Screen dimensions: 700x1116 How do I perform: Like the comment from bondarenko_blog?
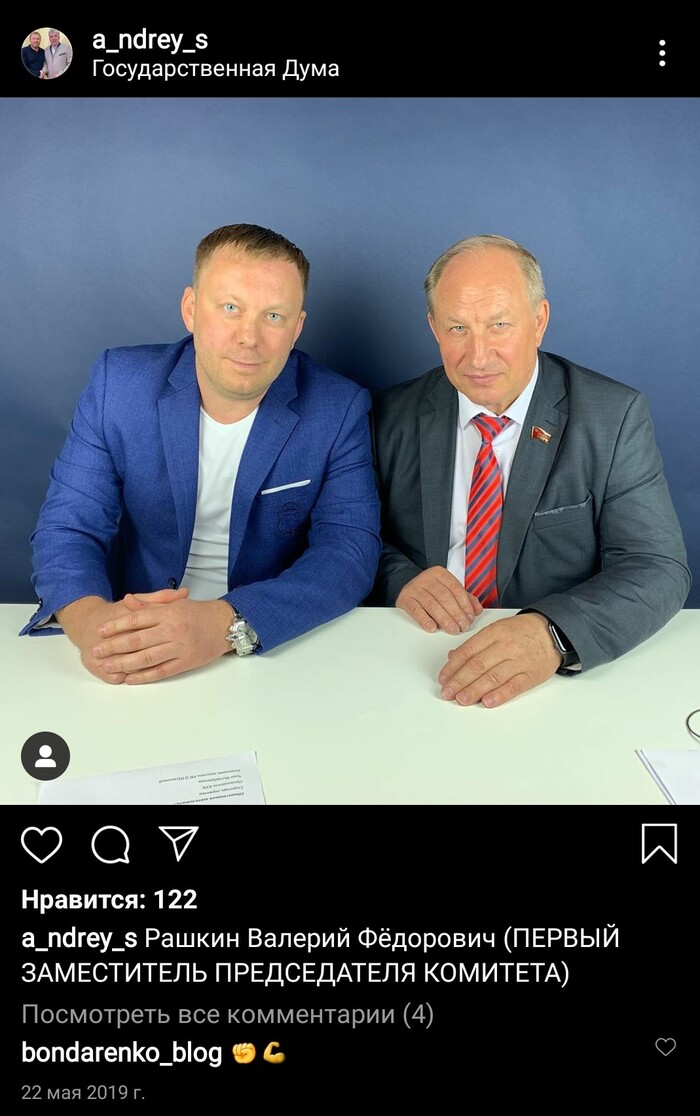pyautogui.click(x=665, y=1047)
